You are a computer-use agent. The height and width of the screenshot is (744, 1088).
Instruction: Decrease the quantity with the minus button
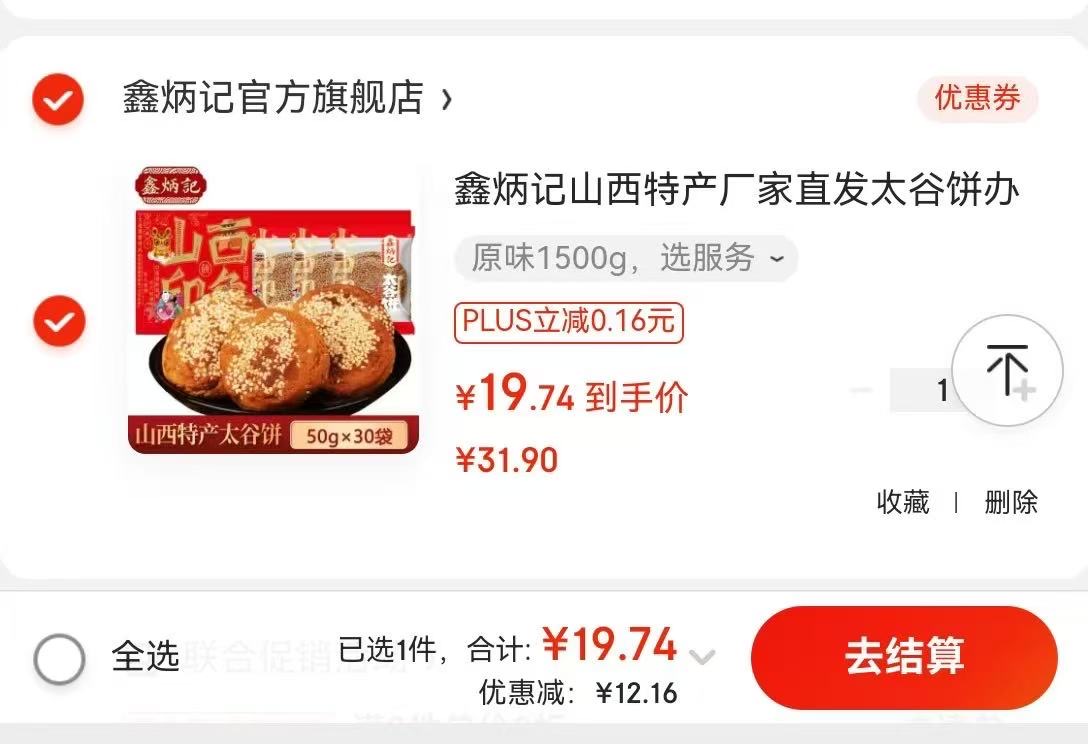click(861, 390)
